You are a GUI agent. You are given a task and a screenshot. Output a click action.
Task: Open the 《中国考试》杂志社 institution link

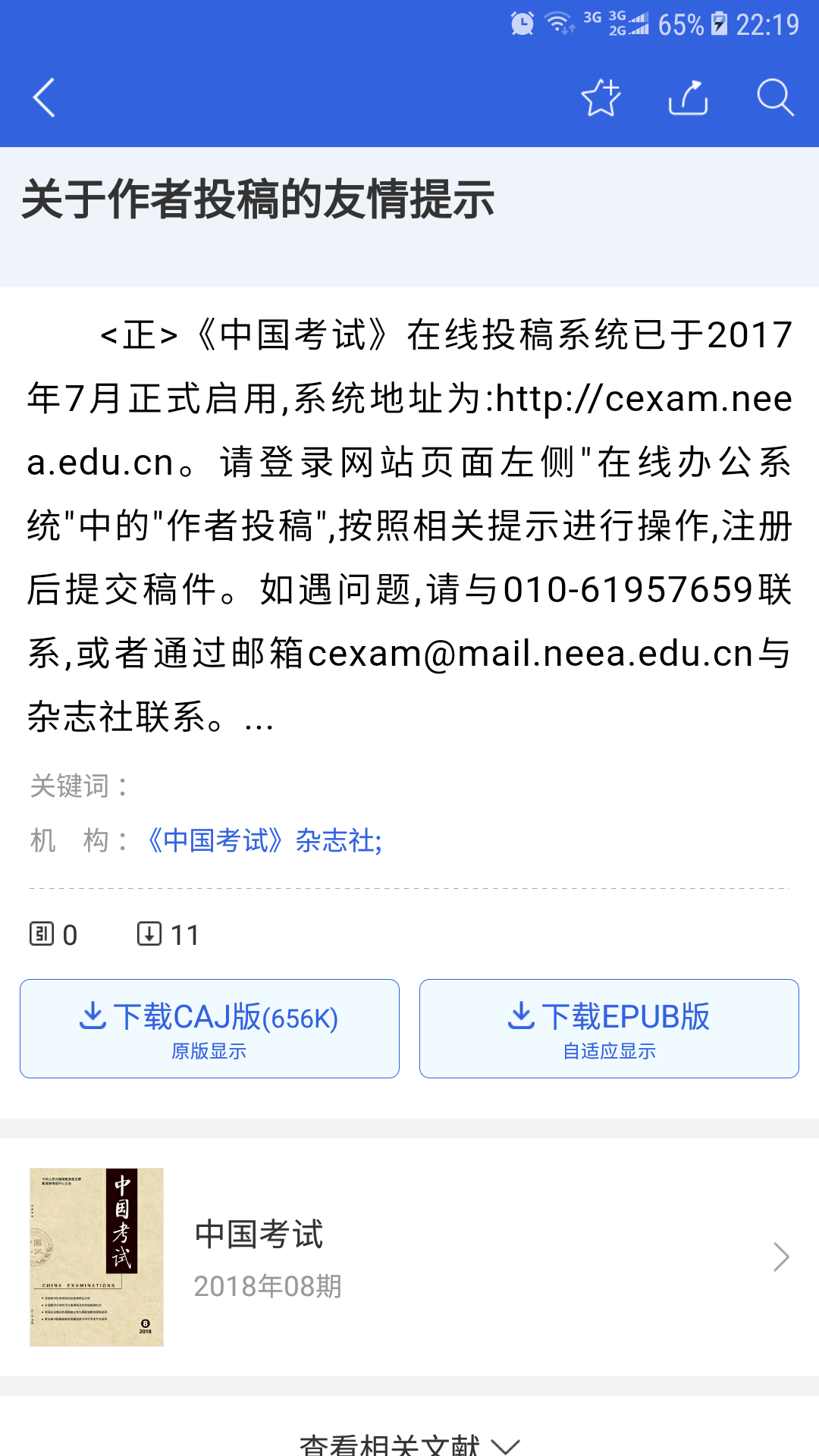[263, 840]
